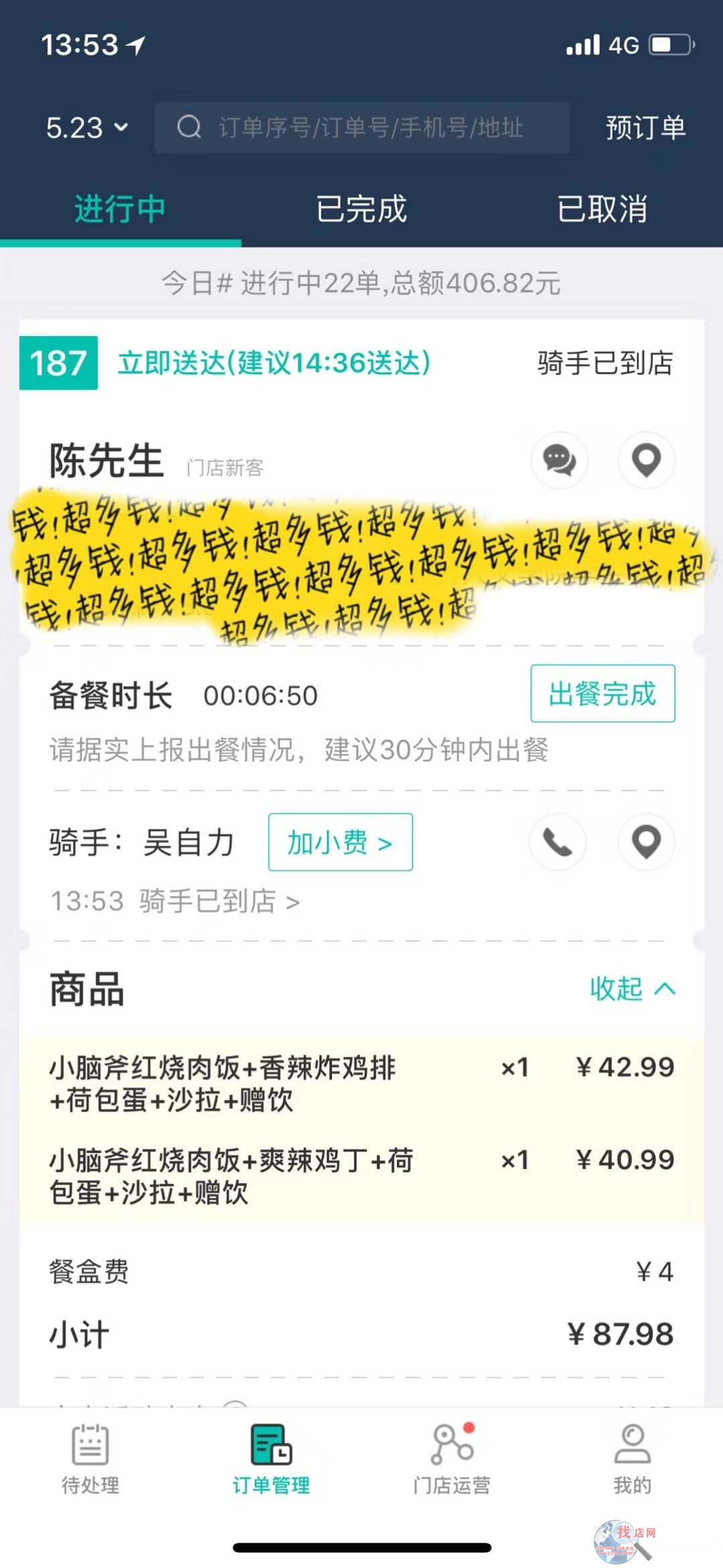
Task: Tap the order search field
Action: click(361, 128)
